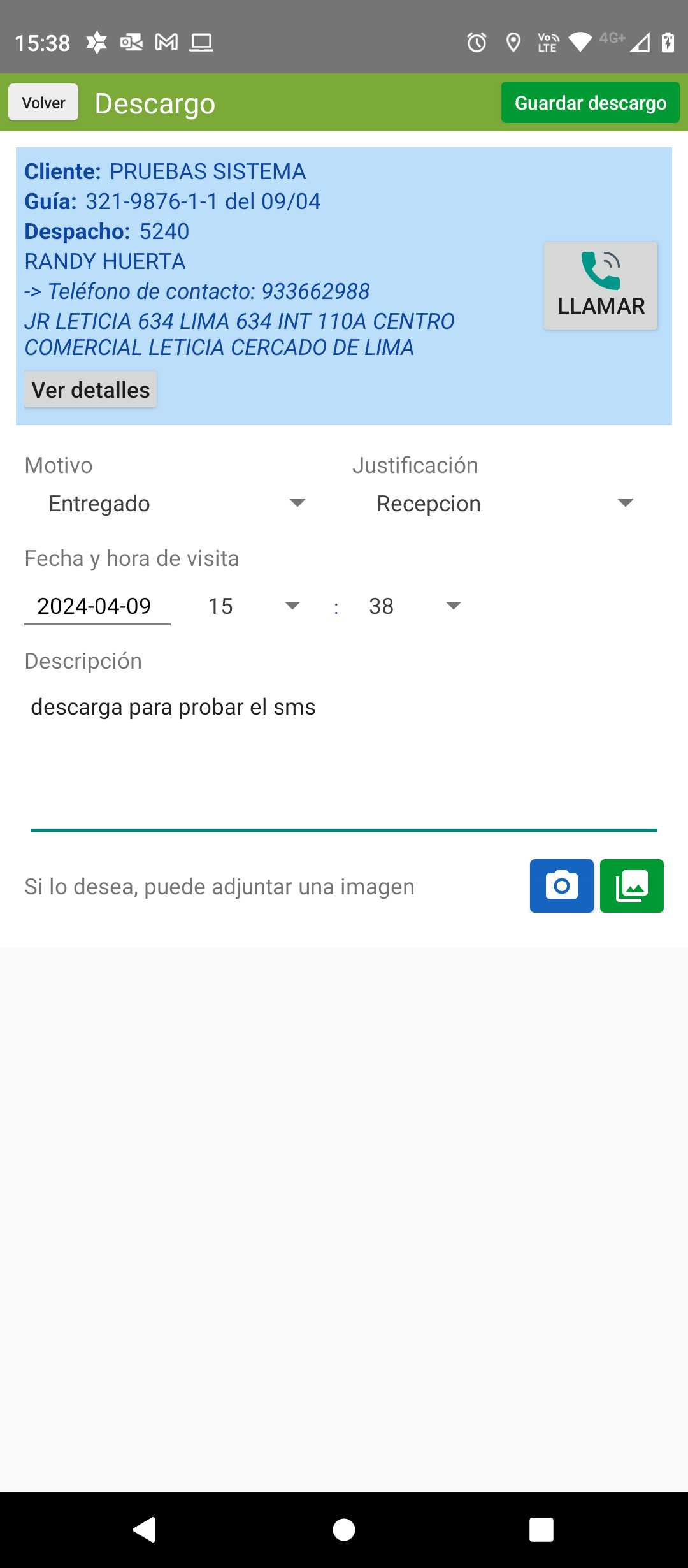Viewport: 688px width, 1568px height.
Task: Expand the Motivo dropdown
Action: (x=177, y=504)
